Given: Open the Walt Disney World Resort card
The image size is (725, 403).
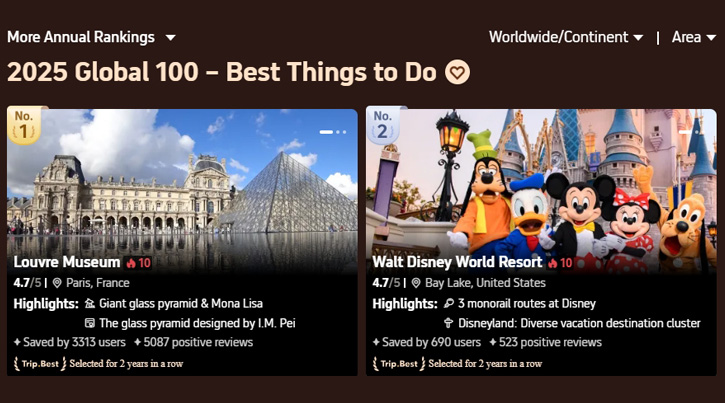Looking at the screenshot, I should (541, 190).
